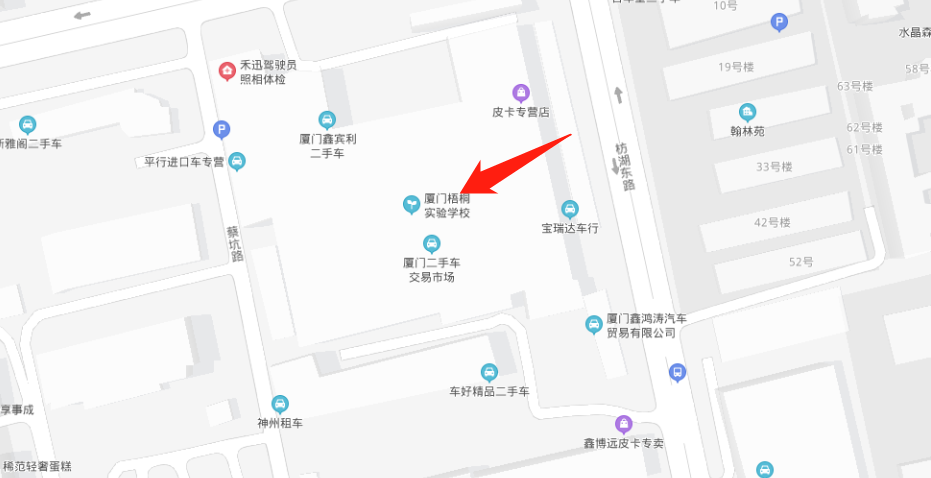Open the 宝瑞达车行 marker

569,209
